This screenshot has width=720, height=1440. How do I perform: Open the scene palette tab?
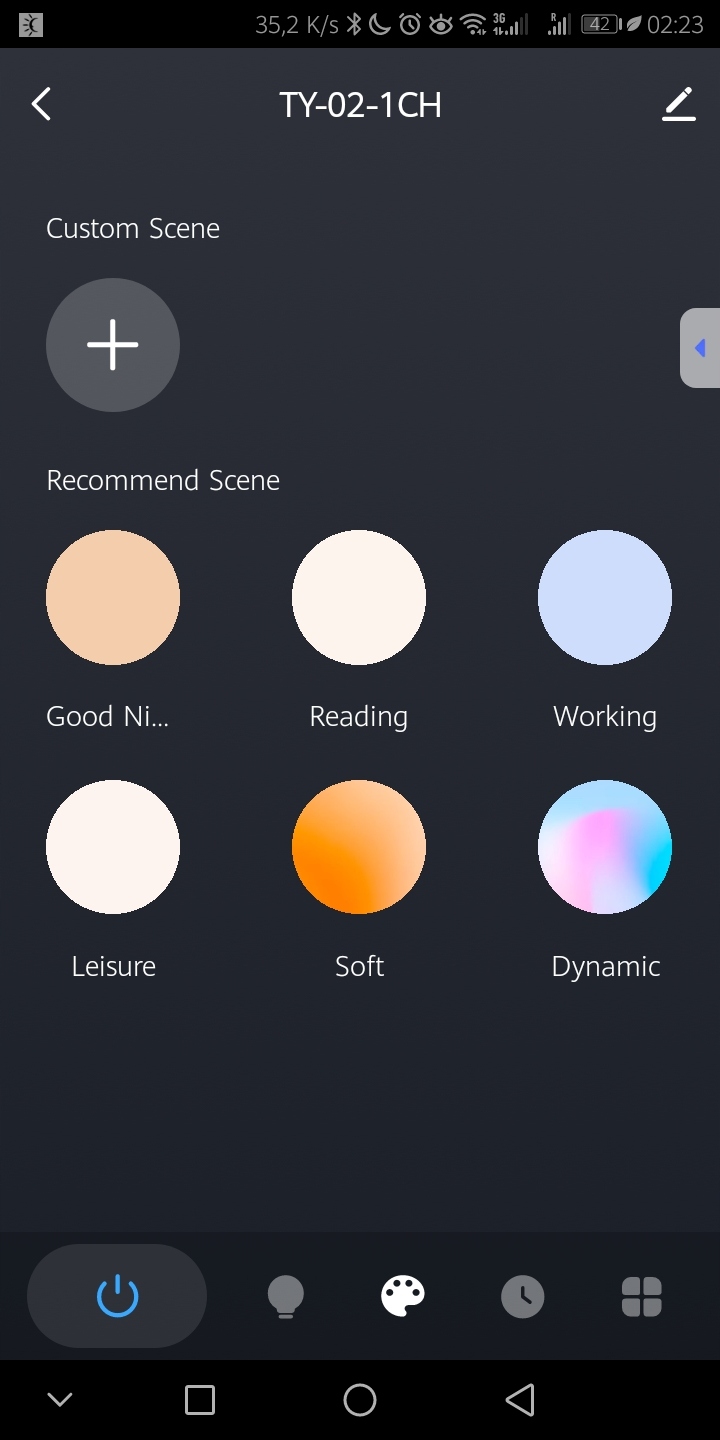pyautogui.click(x=403, y=1296)
